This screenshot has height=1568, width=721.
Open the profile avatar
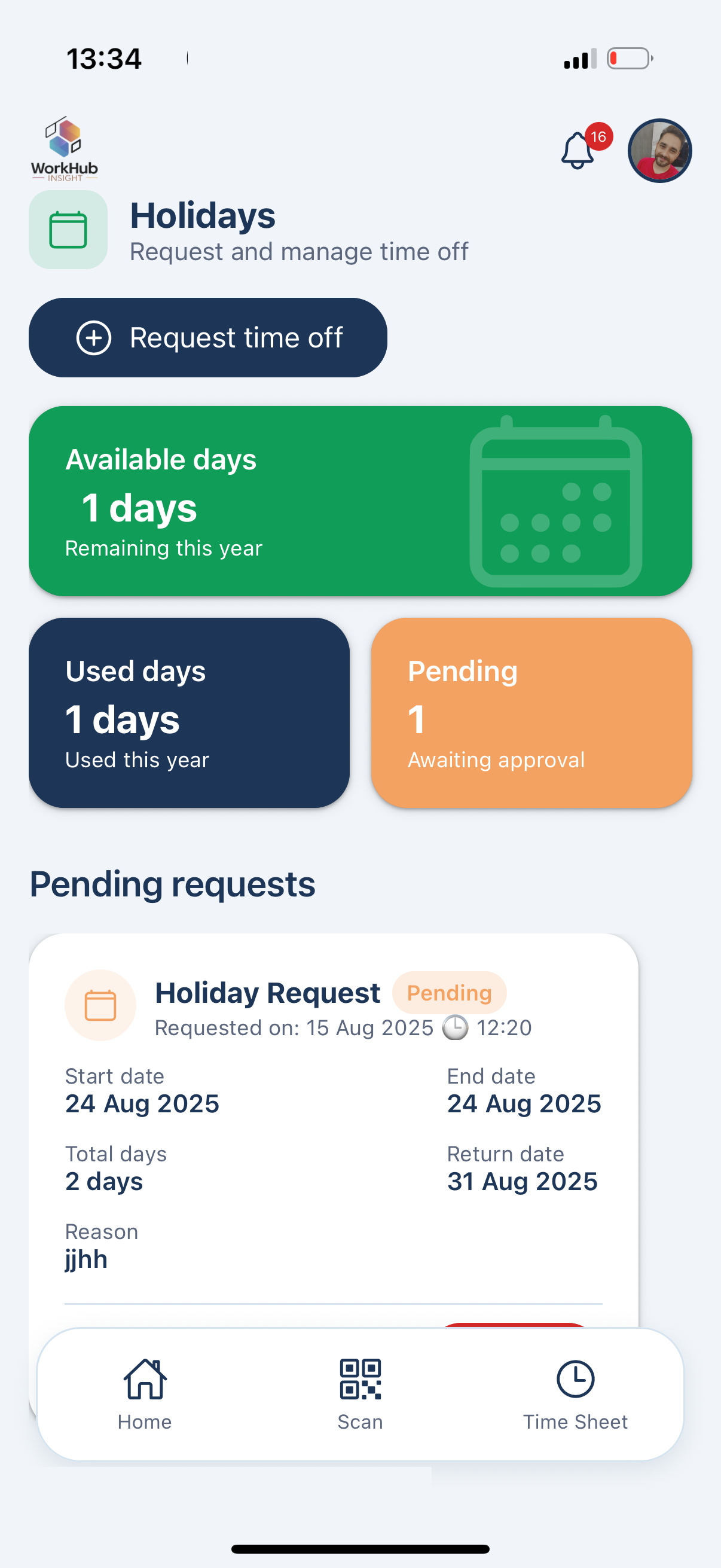pos(659,150)
